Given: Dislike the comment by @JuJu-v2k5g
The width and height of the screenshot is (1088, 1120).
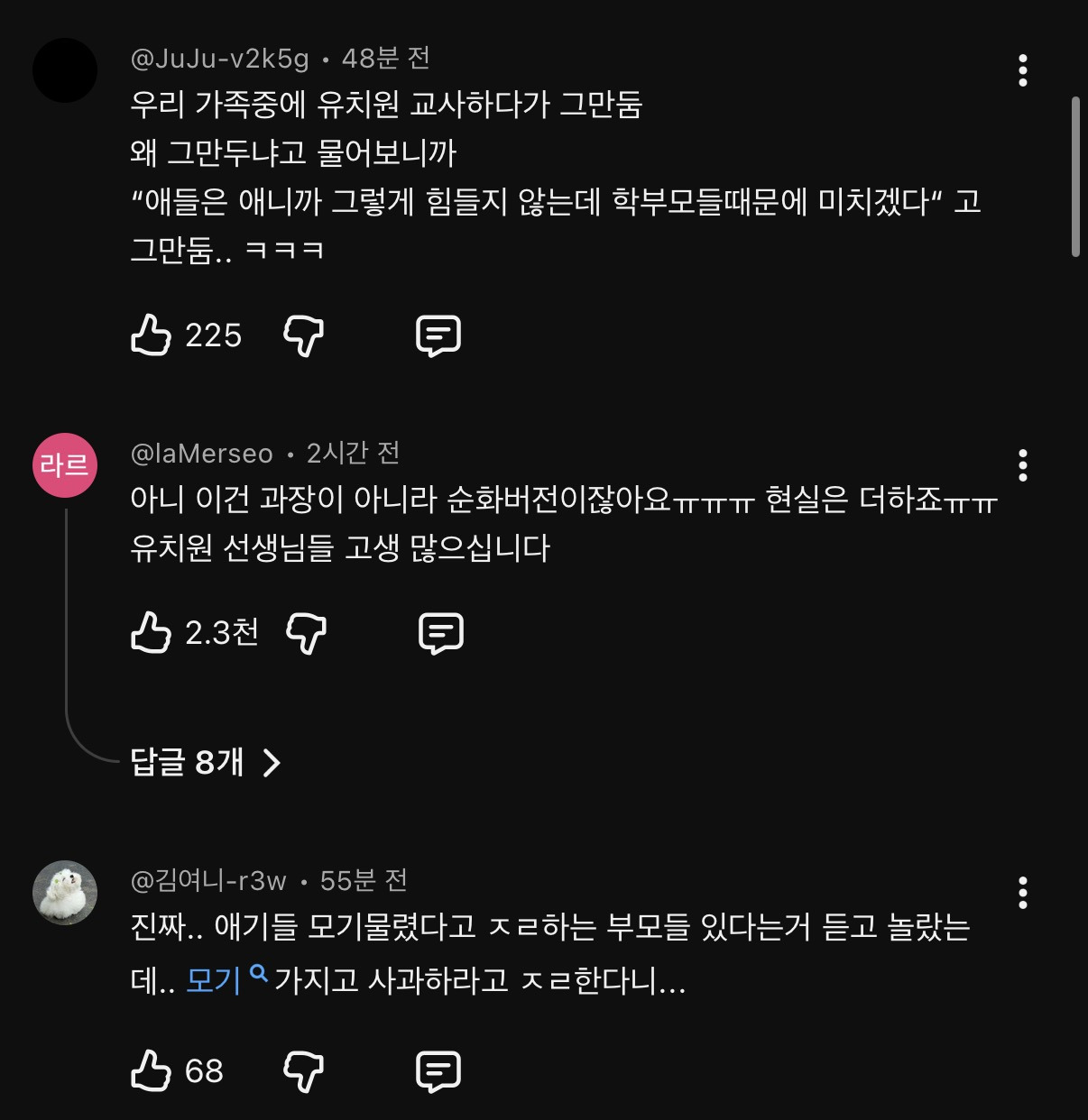Looking at the screenshot, I should click(304, 335).
